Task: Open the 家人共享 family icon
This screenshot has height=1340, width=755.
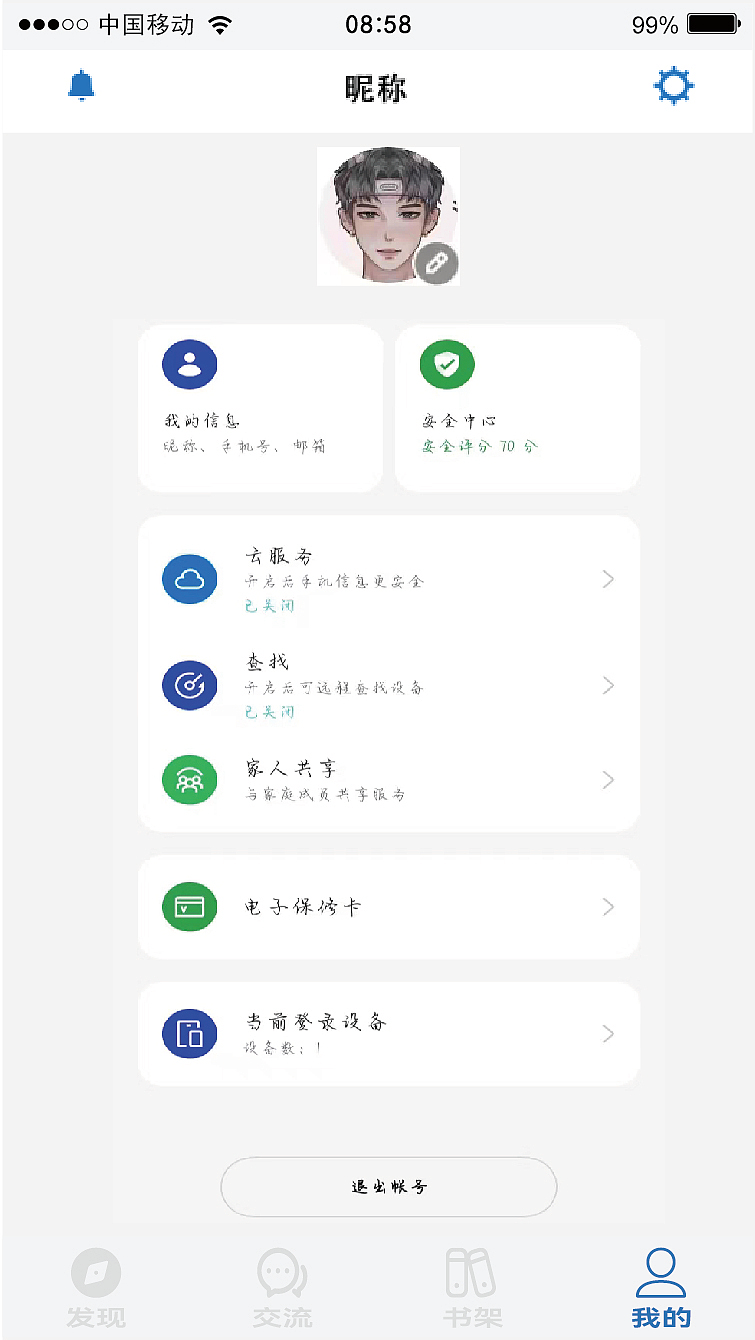Action: (x=189, y=780)
